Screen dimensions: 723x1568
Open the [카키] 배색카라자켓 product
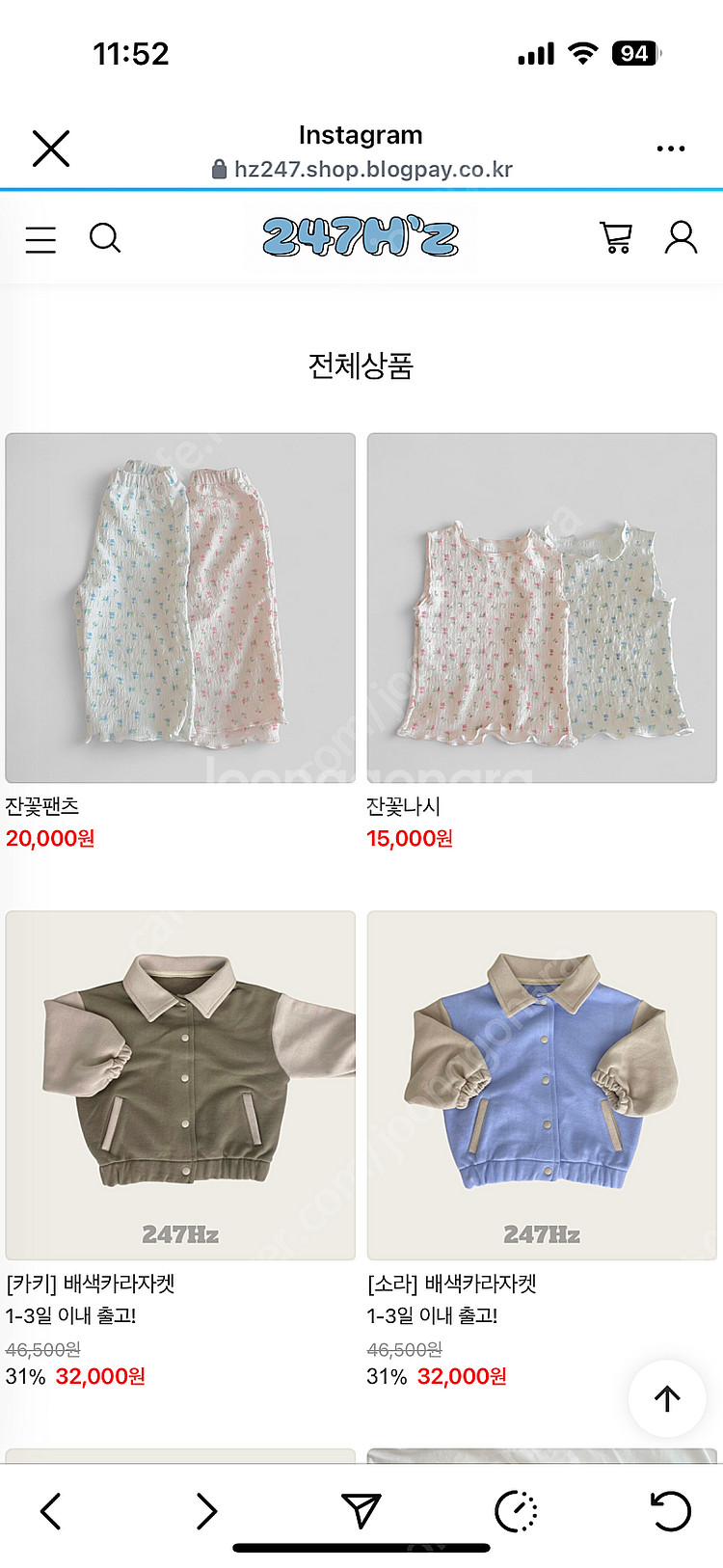[180, 1085]
